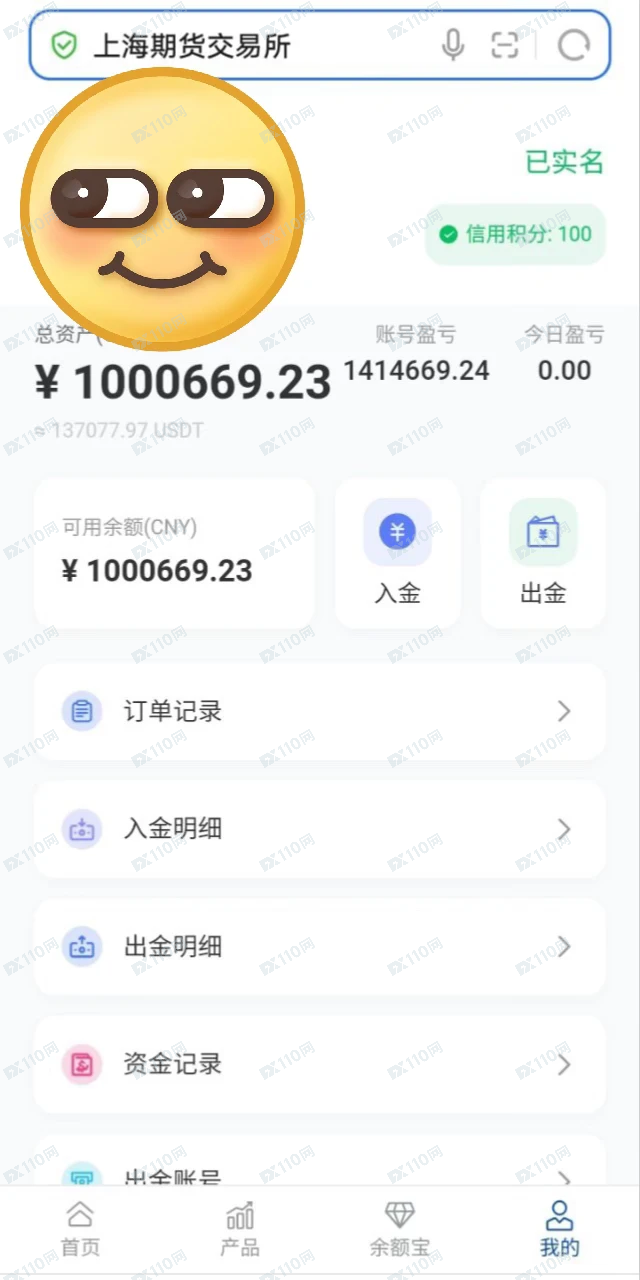Tap the 入金 deposit button
640x1280 pixels.
coord(397,553)
